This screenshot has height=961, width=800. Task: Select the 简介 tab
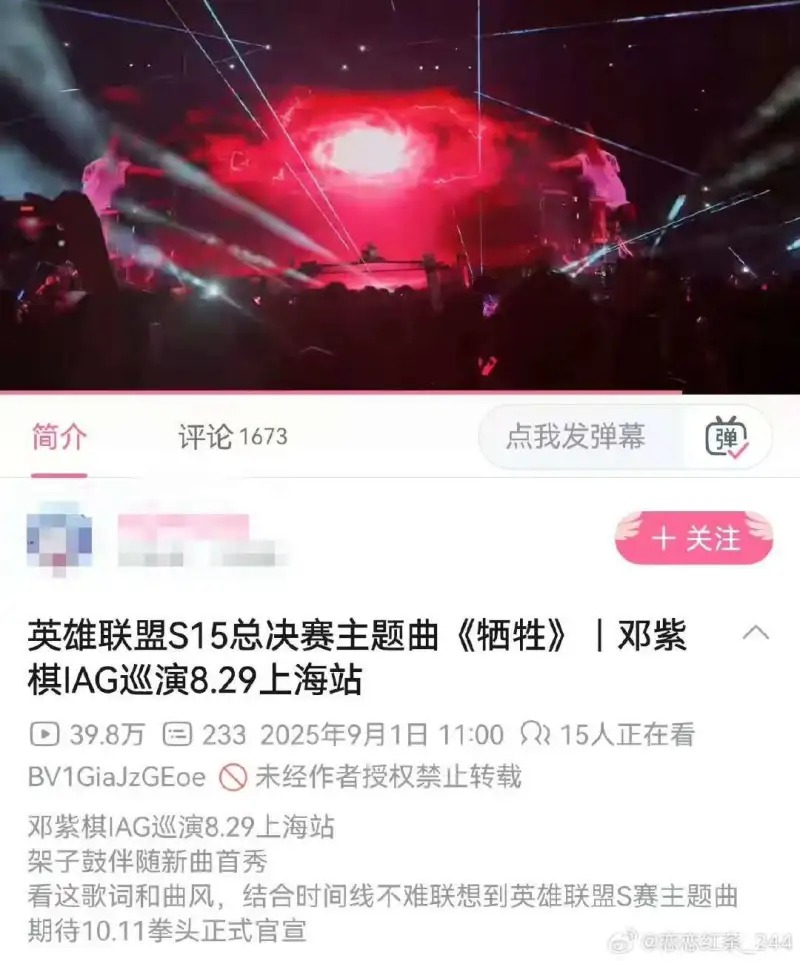pos(59,437)
